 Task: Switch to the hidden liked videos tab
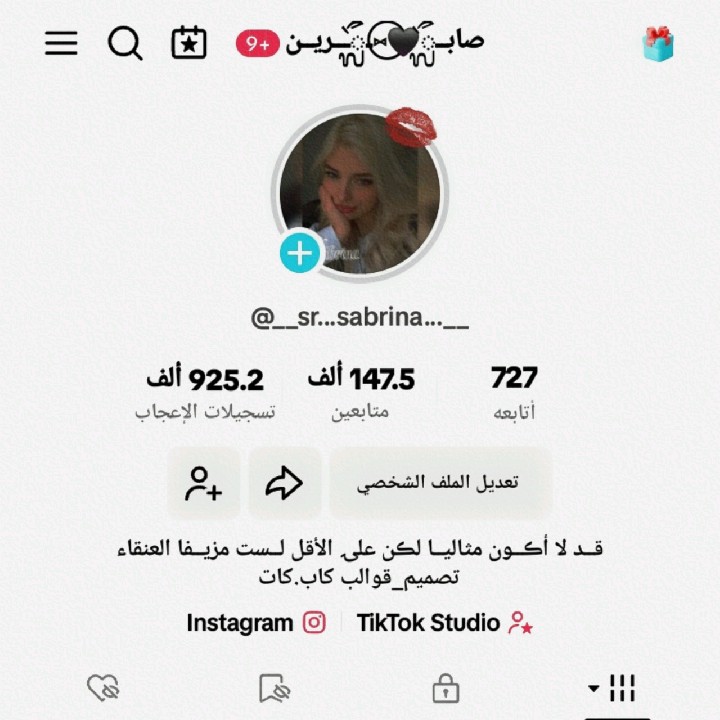(x=103, y=688)
